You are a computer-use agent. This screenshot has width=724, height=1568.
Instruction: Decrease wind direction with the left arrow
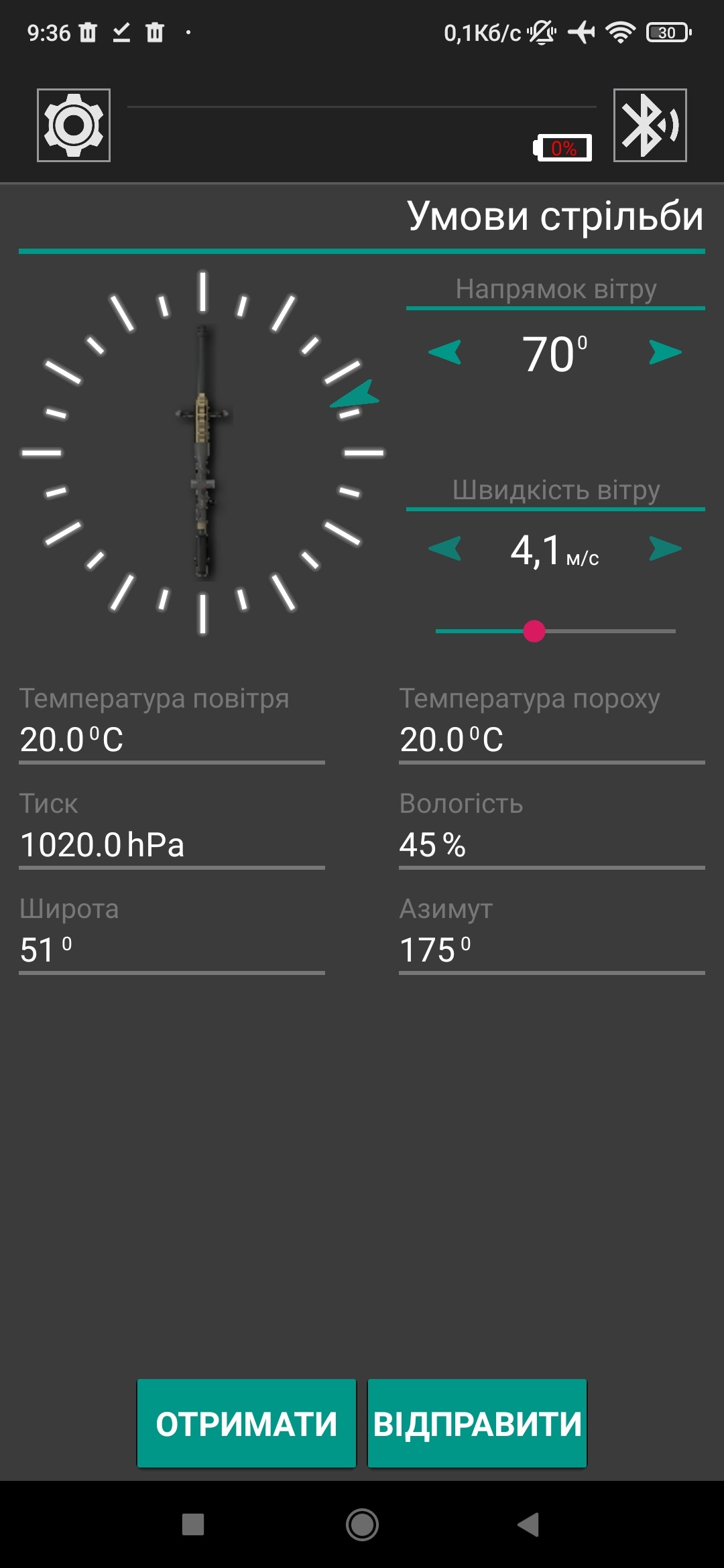(445, 352)
